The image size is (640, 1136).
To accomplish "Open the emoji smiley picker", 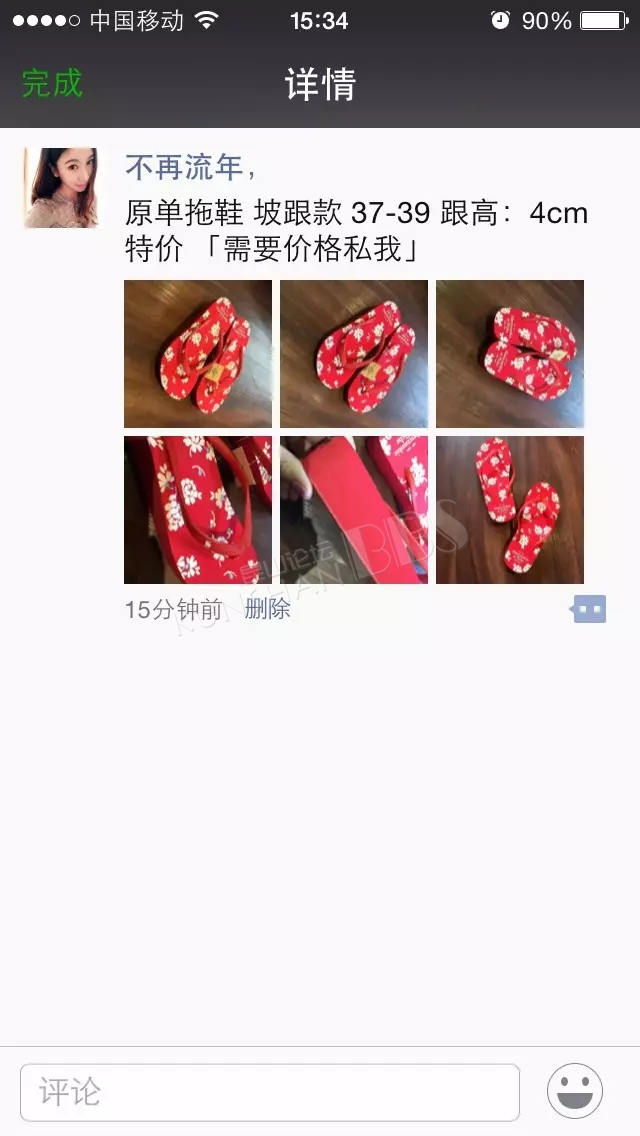I will pos(575,1091).
